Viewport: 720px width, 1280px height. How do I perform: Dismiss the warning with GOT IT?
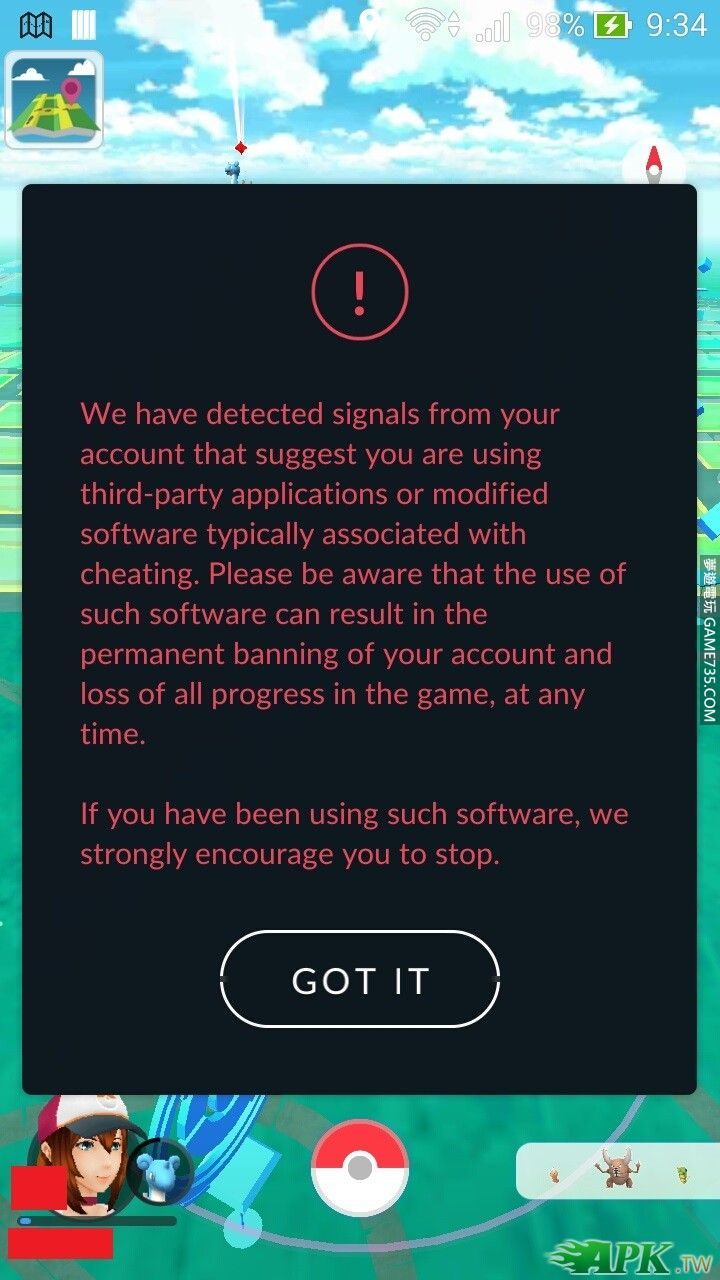pos(360,980)
